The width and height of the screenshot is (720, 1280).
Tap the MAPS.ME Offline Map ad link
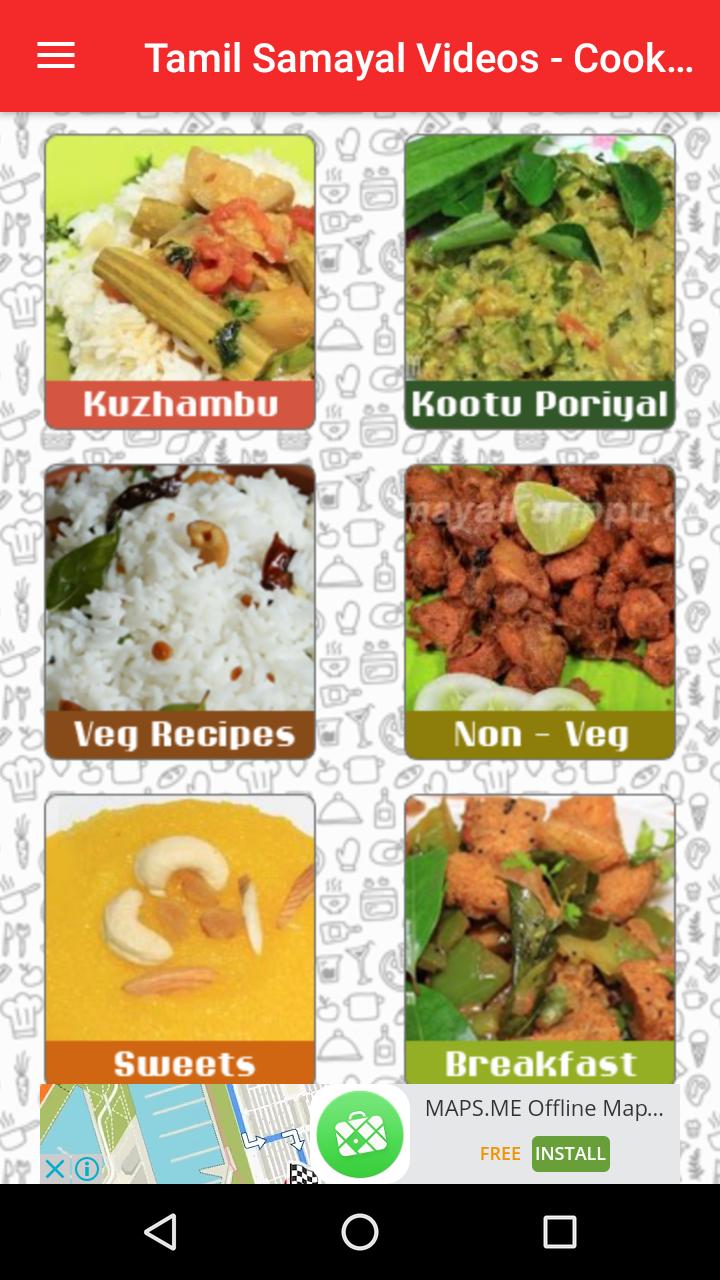(x=543, y=1109)
